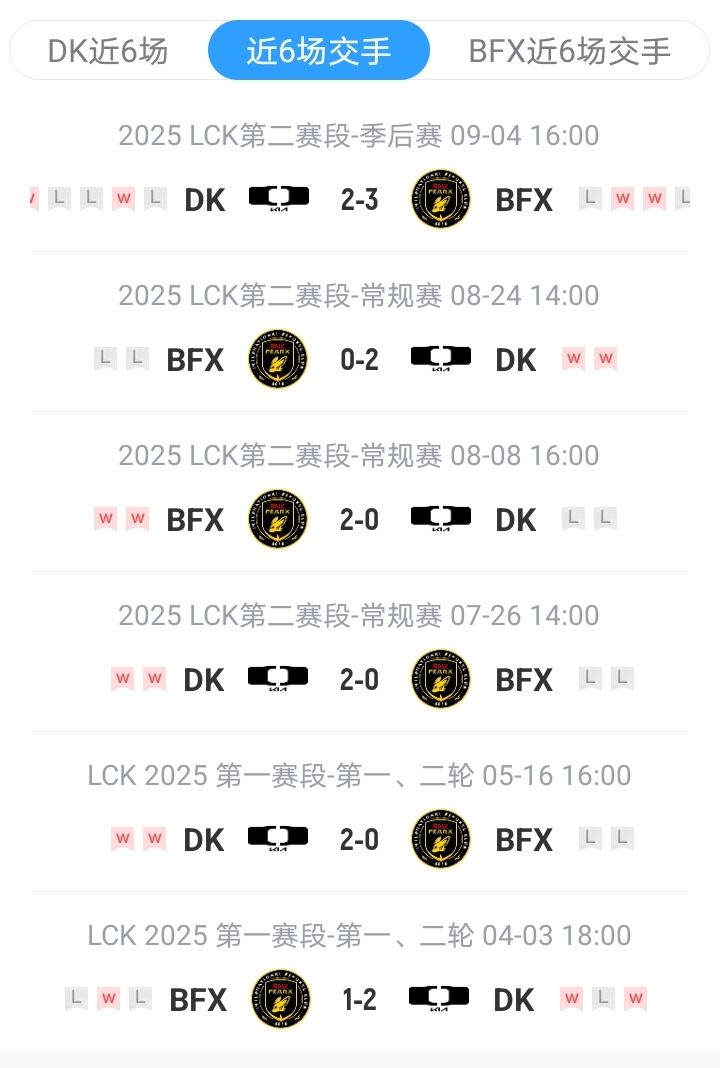Click the DK logo in the April 3 match

[x=441, y=999]
